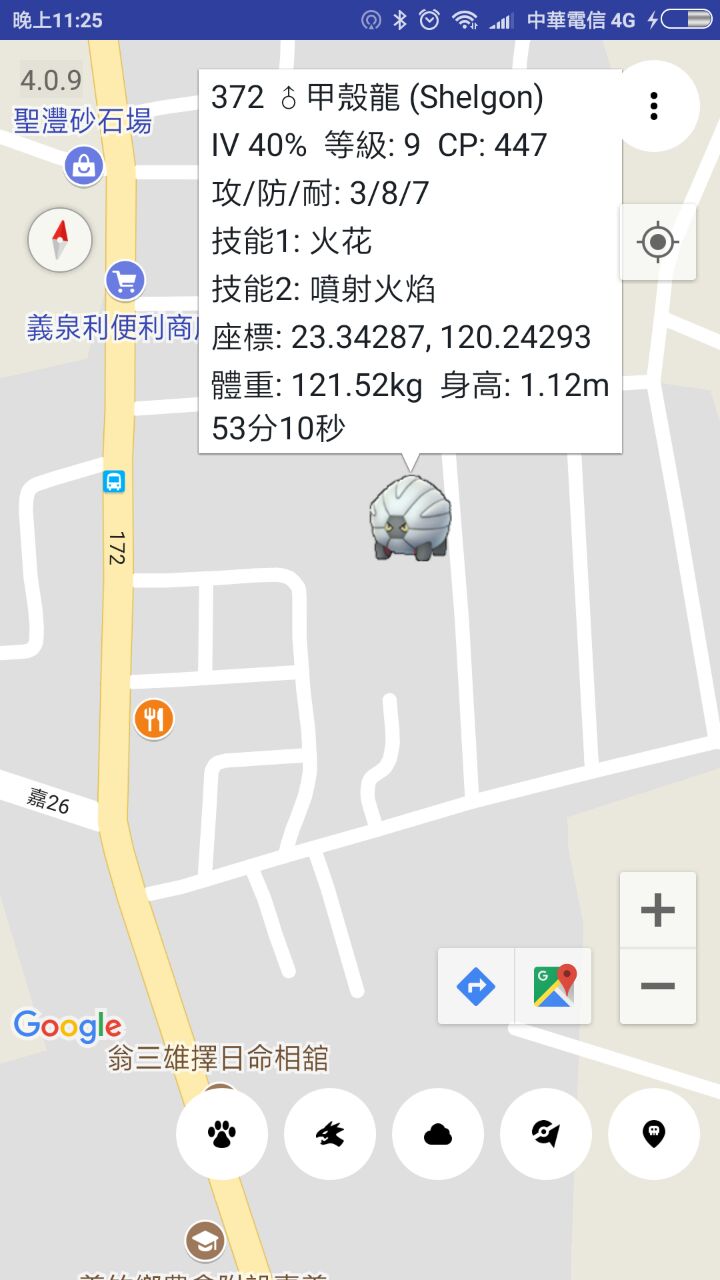The width and height of the screenshot is (720, 1280).
Task: Tap the skull map-pin round button
Action: coord(654,1134)
